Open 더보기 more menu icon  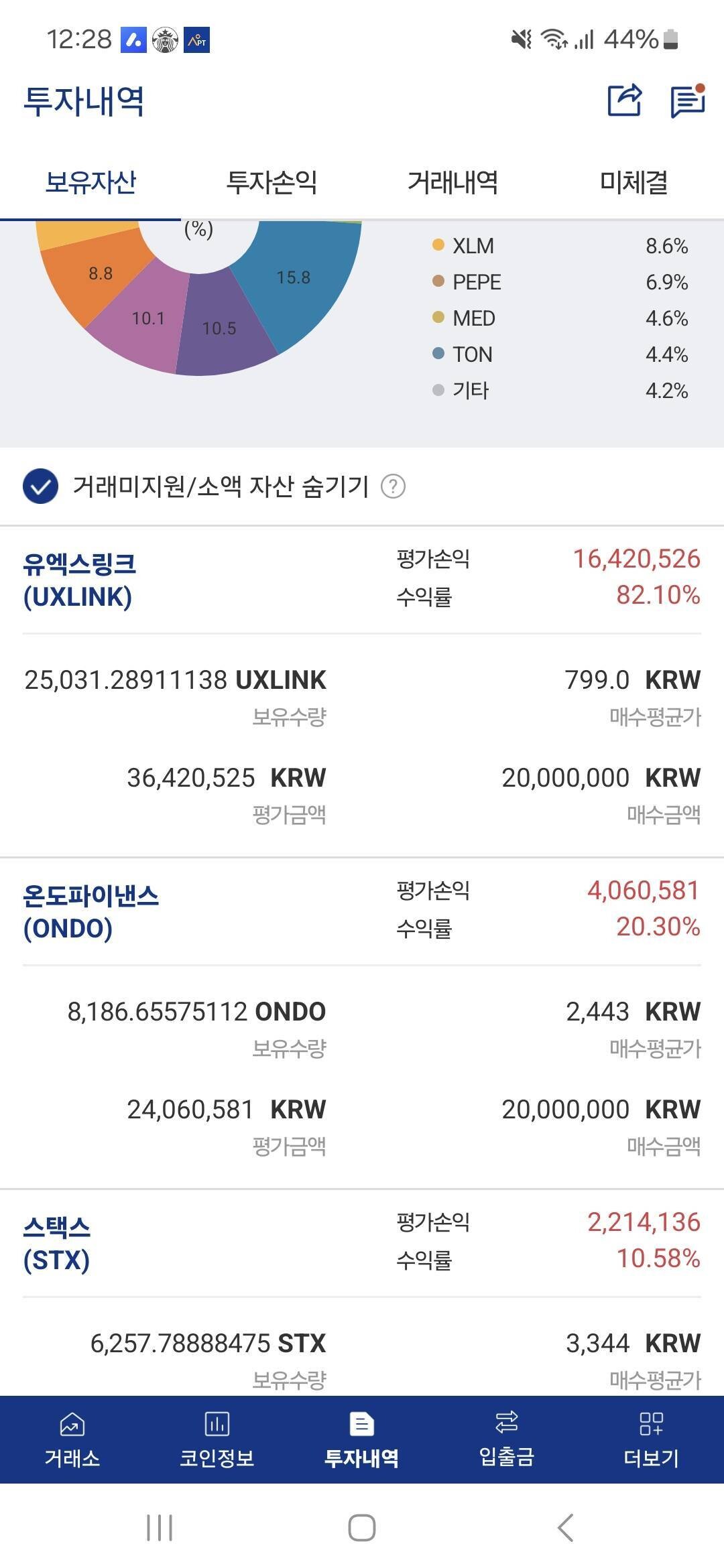pos(651,1423)
